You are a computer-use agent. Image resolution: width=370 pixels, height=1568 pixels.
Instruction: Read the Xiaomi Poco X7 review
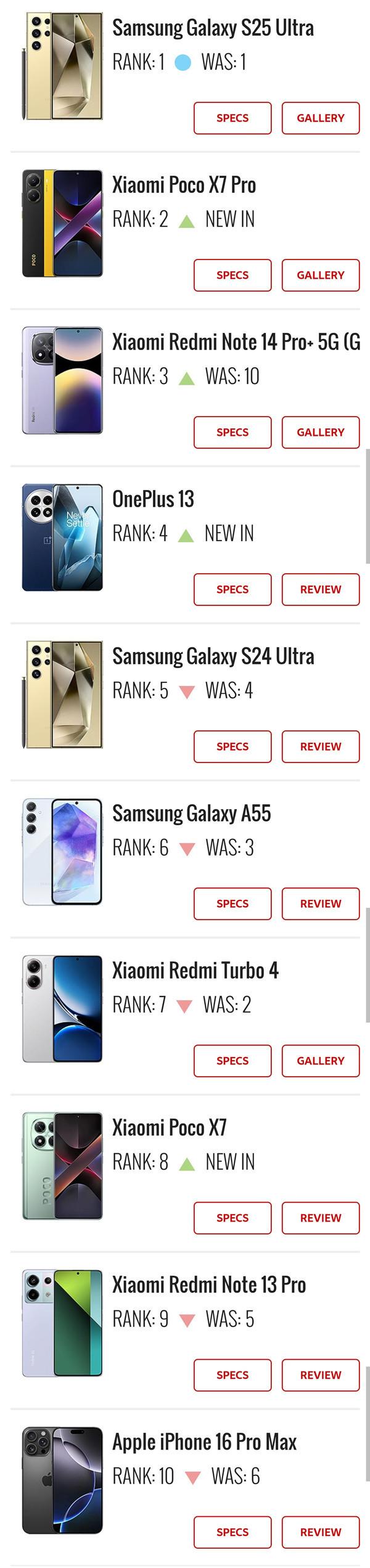coord(321,1218)
